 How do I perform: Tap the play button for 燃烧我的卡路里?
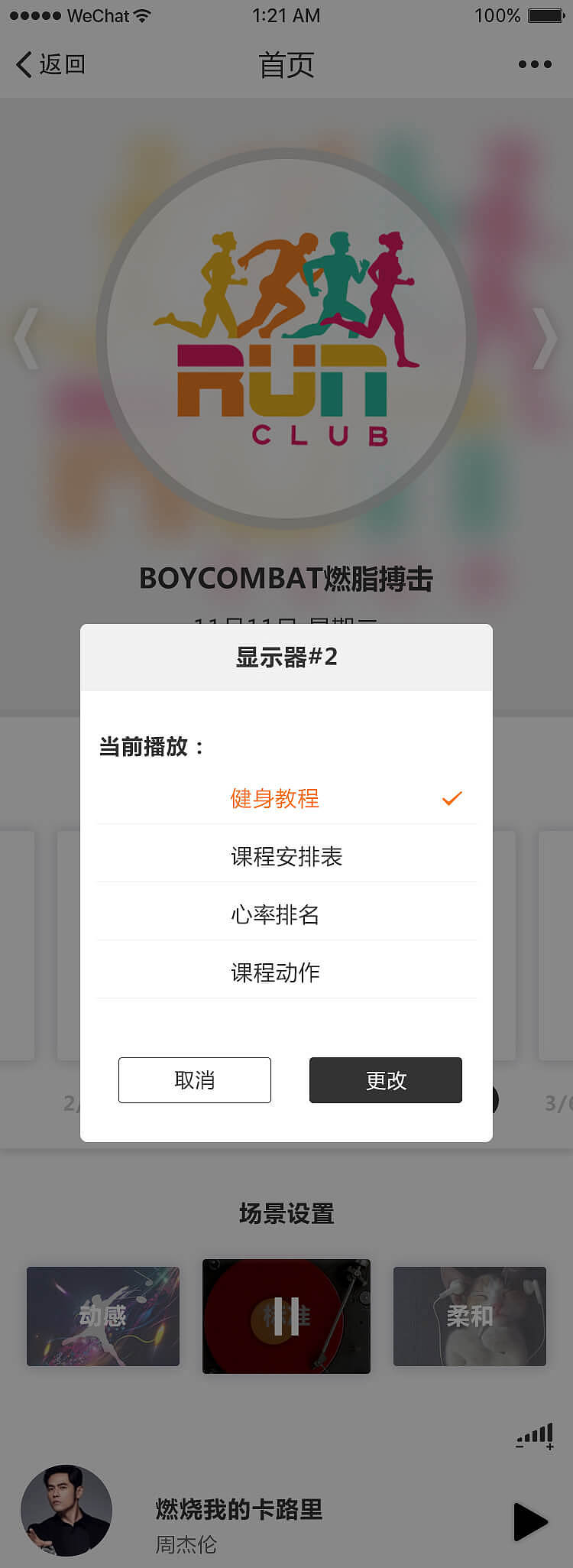pos(530,1523)
